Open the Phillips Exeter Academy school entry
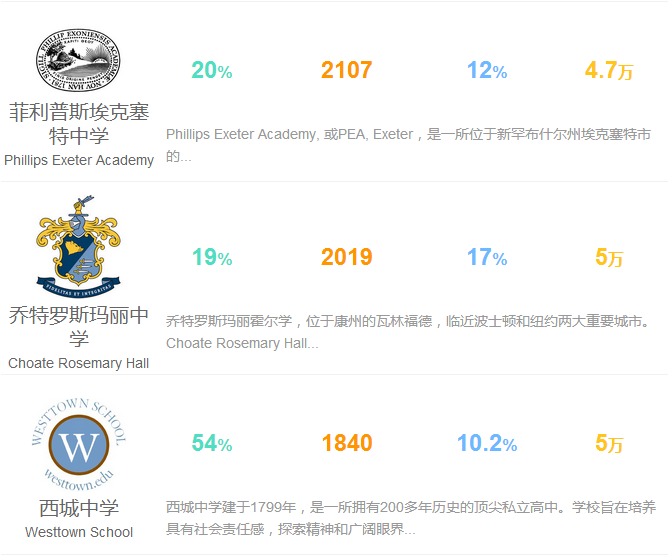Viewport: 669px width, 556px height. [79, 123]
